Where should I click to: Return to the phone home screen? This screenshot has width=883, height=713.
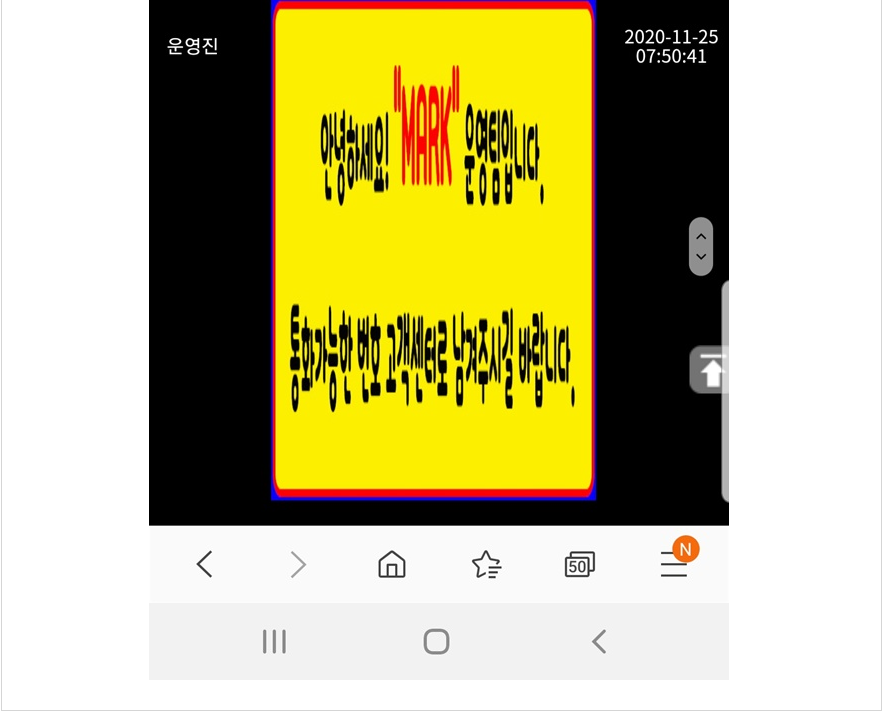coord(436,641)
